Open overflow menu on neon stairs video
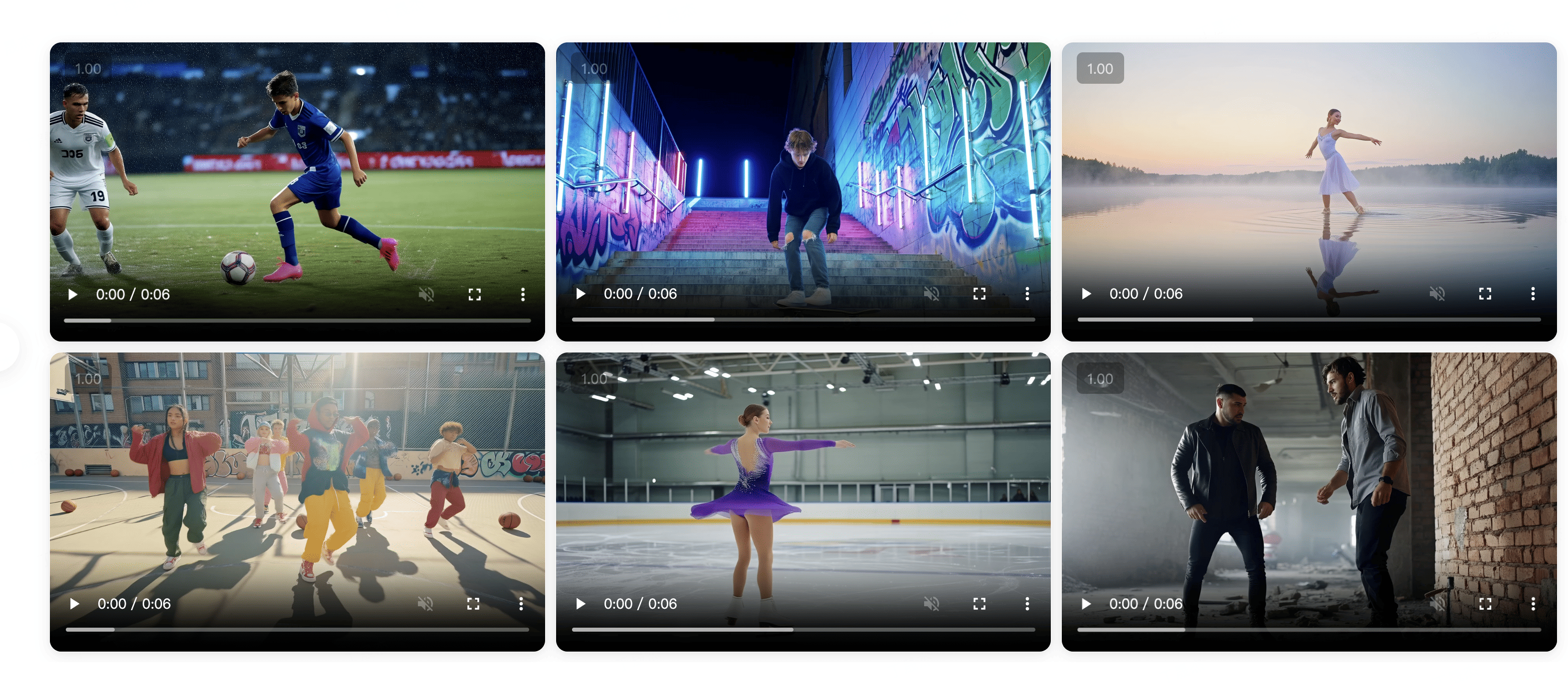This screenshot has width=1568, height=683. tap(1027, 294)
